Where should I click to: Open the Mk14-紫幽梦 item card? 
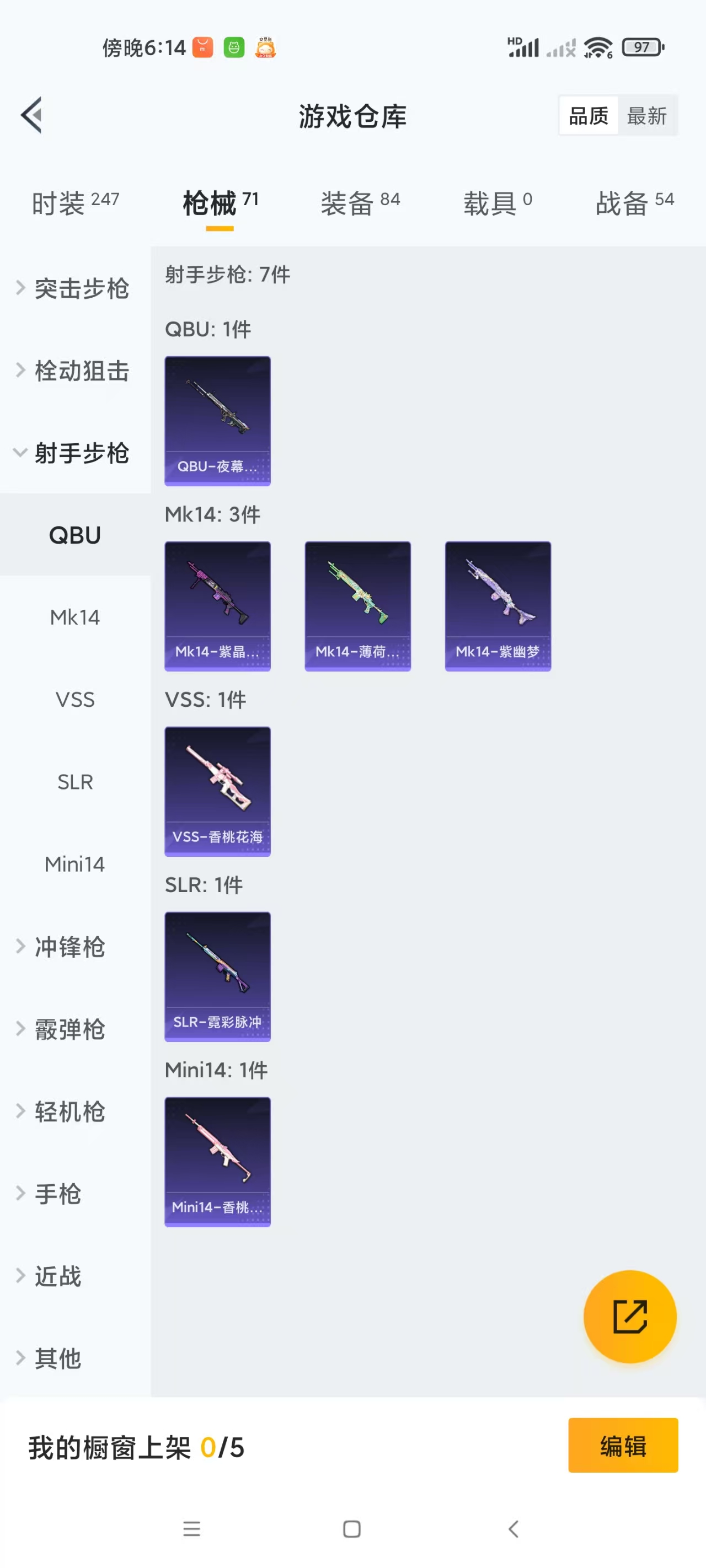pyautogui.click(x=498, y=605)
